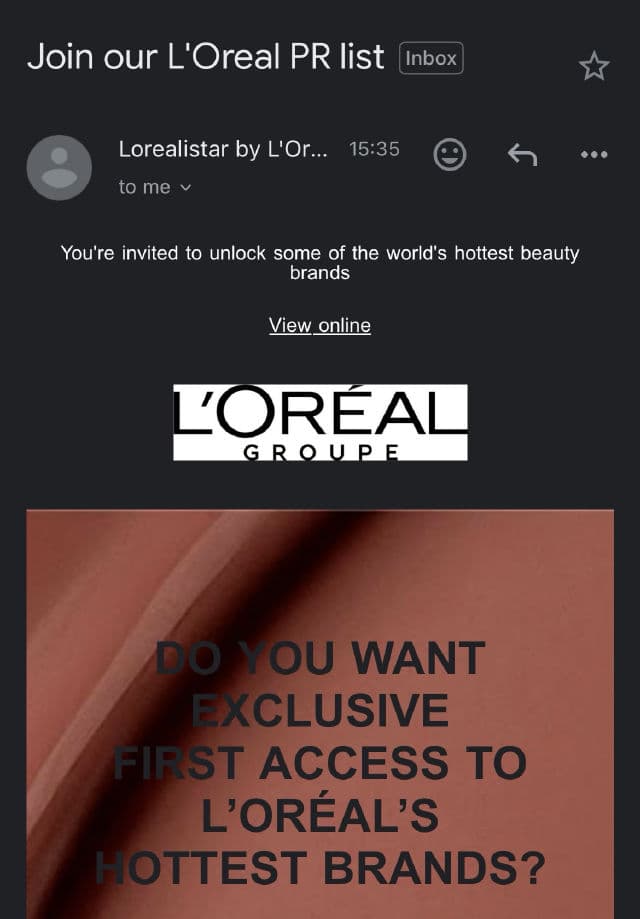Screen dimensions: 640x919
Task: Star this L'Oreal PR list email
Action: pyautogui.click(x=594, y=66)
